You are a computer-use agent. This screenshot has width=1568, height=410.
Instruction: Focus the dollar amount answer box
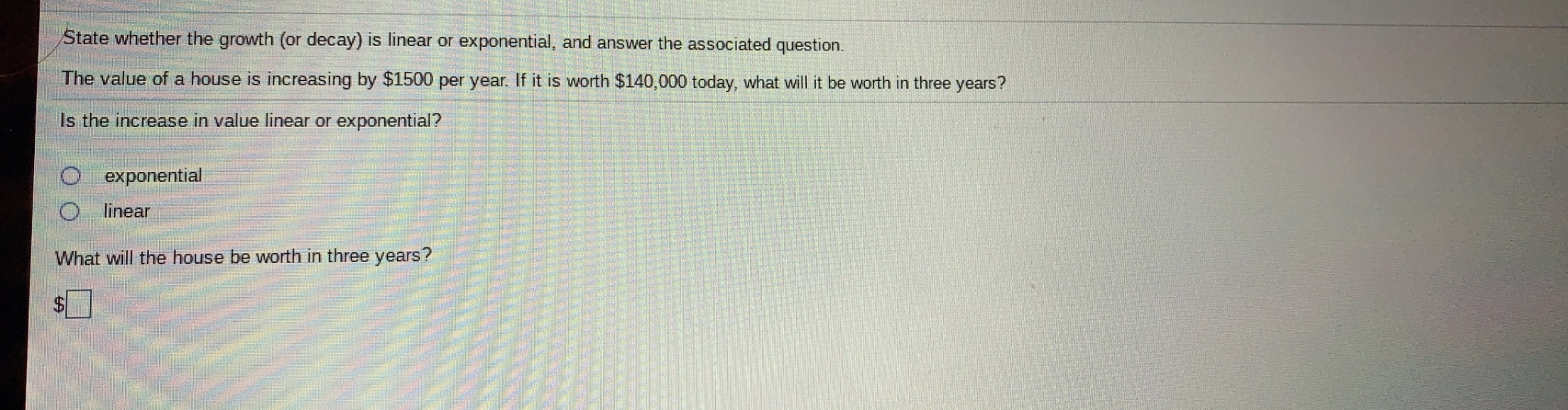coord(78,305)
